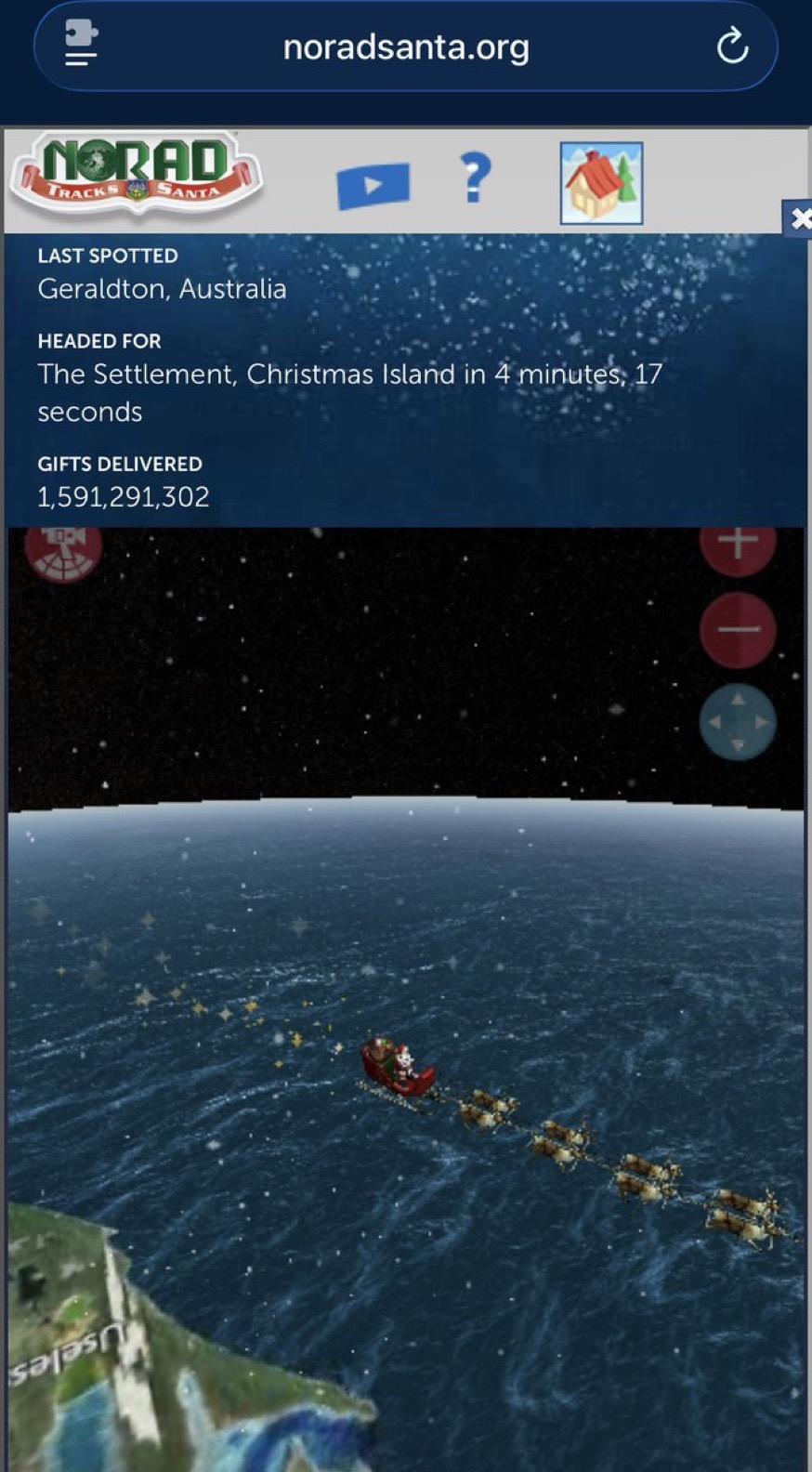The width and height of the screenshot is (812, 1472).
Task: Tap the red Santa cam globe button
Action: [x=63, y=552]
